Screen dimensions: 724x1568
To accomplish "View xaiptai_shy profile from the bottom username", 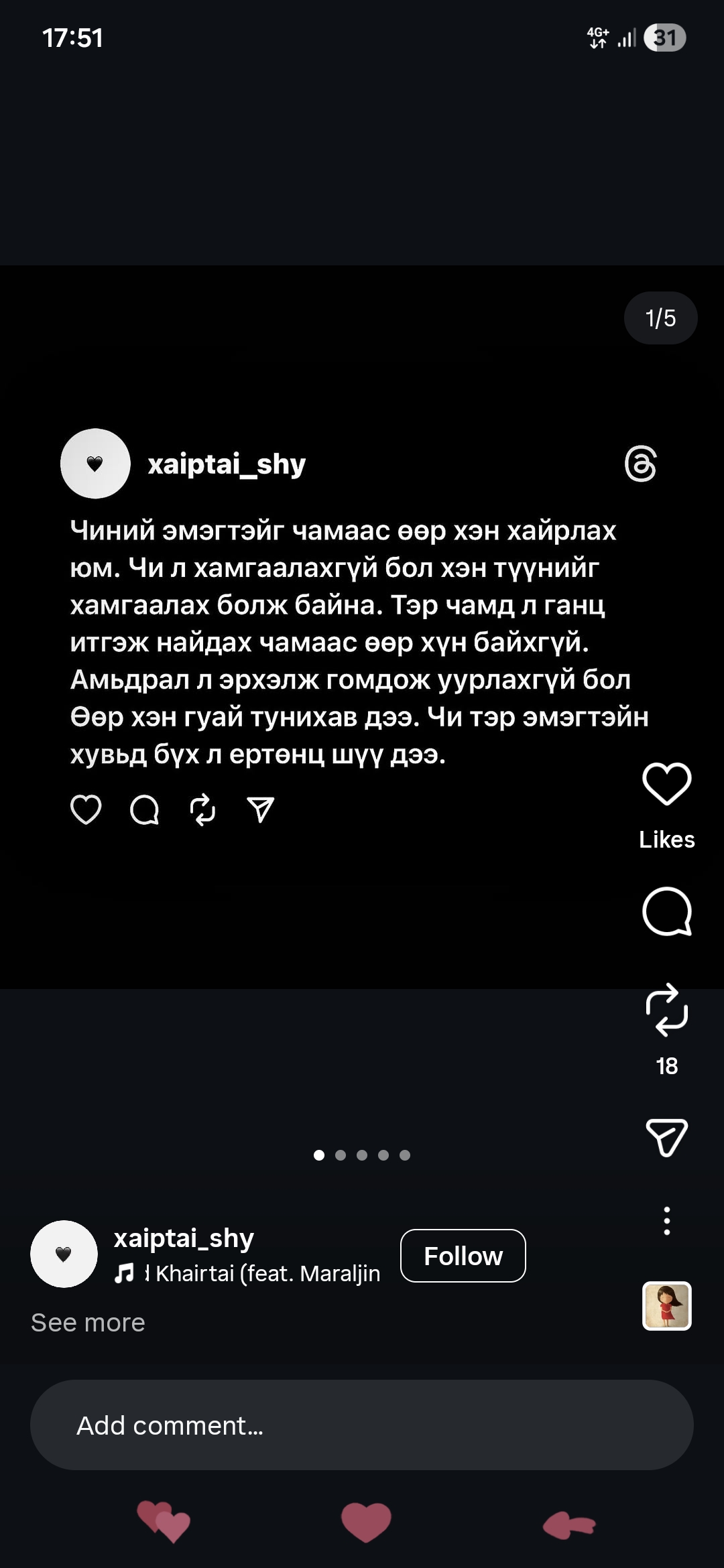I will [x=184, y=1238].
